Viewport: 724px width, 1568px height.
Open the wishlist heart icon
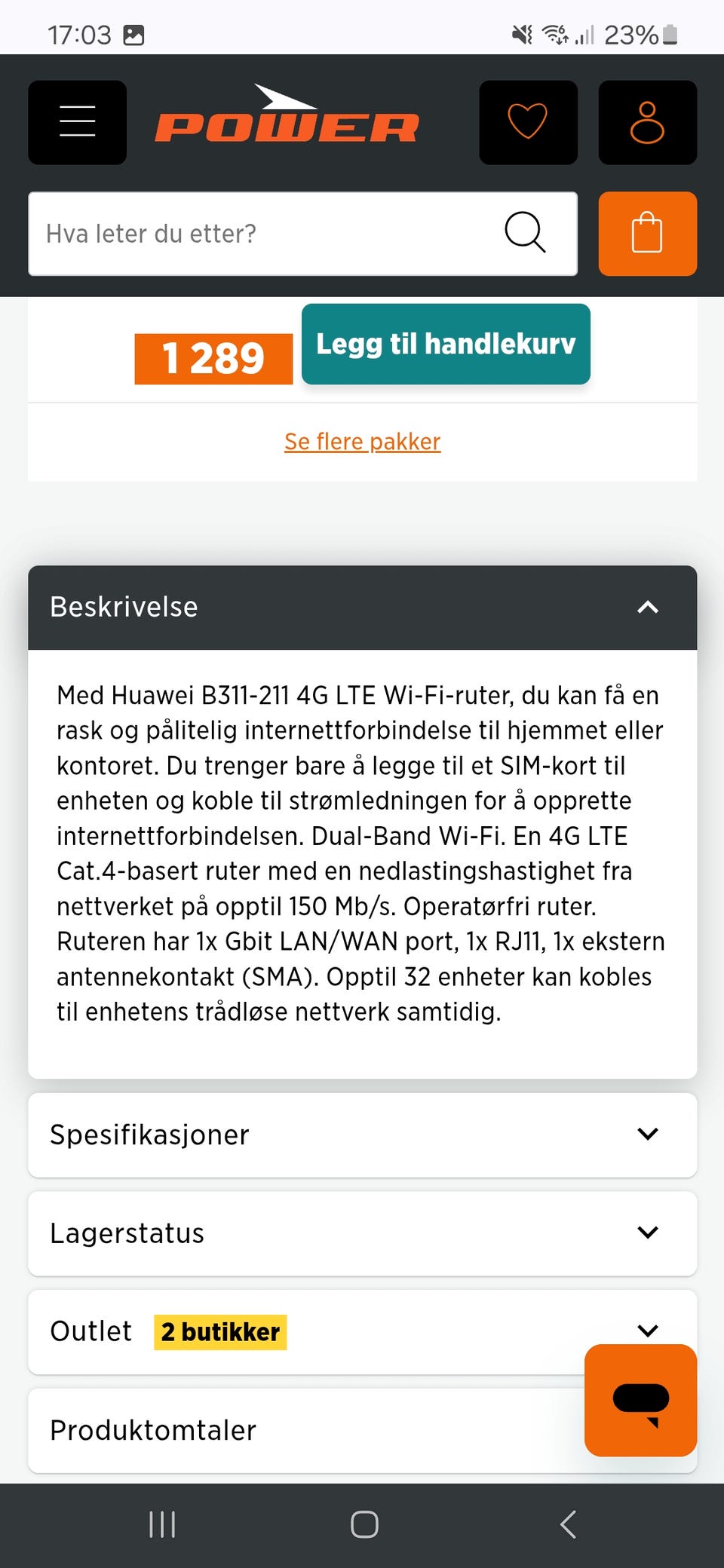coord(527,122)
